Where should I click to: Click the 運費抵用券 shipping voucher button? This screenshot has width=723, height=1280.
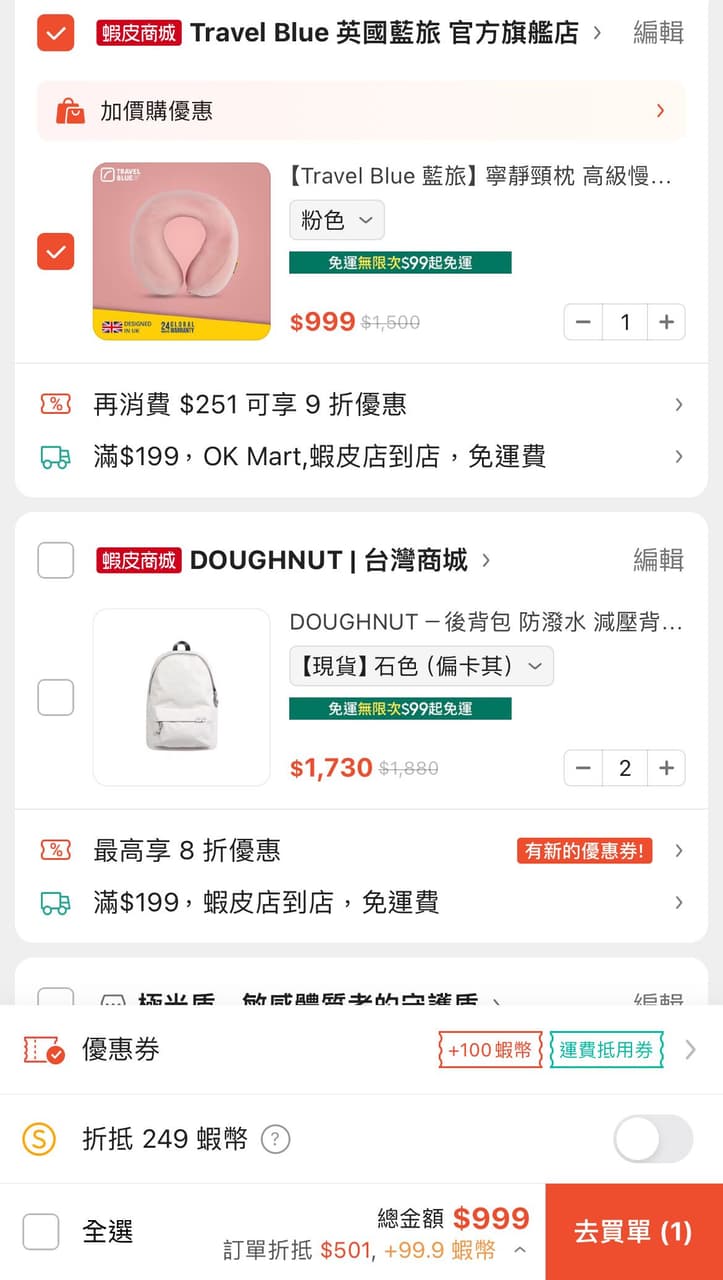click(606, 1050)
